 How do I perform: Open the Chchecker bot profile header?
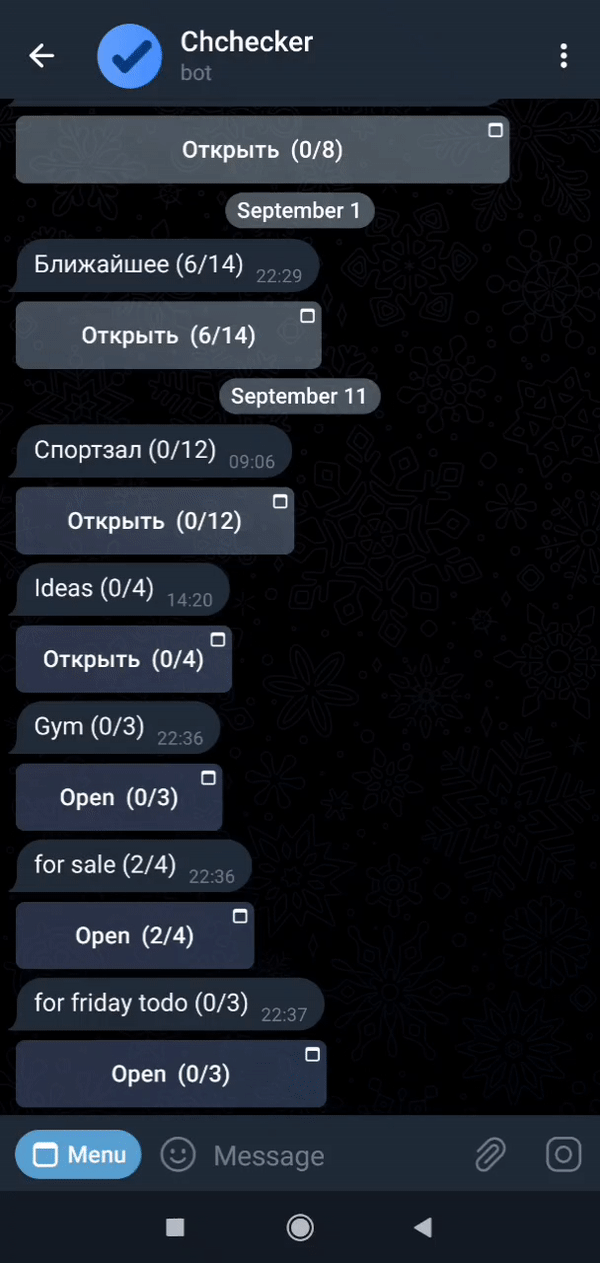246,55
